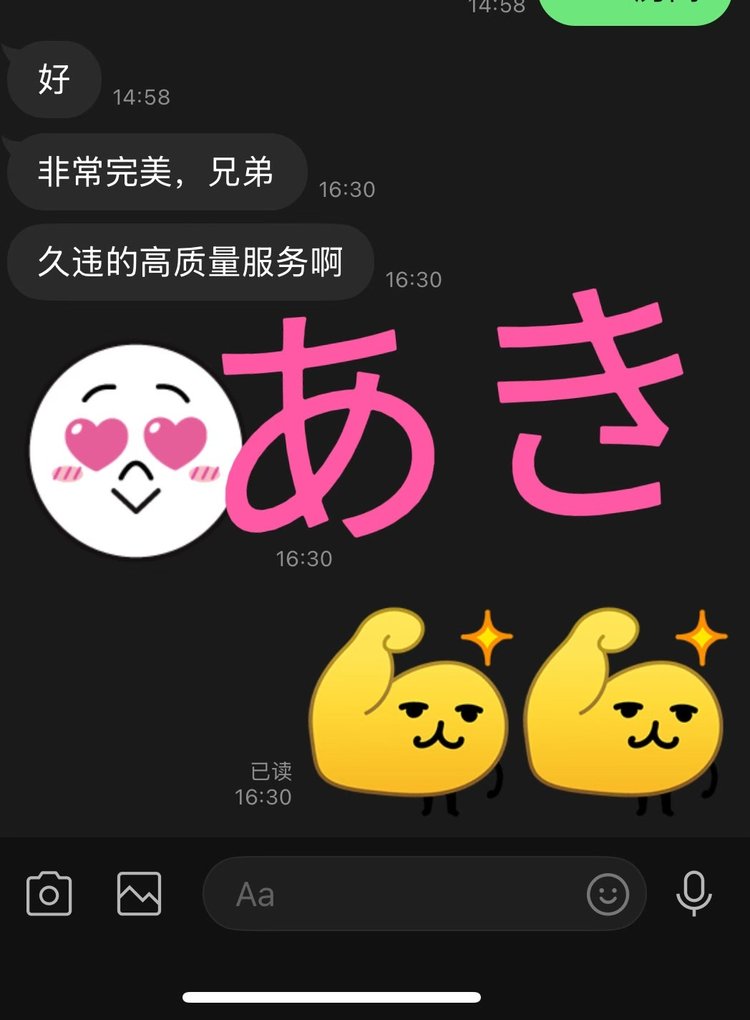The width and height of the screenshot is (750, 1020).
Task: Start a voice message with the microphone
Action: [694, 893]
